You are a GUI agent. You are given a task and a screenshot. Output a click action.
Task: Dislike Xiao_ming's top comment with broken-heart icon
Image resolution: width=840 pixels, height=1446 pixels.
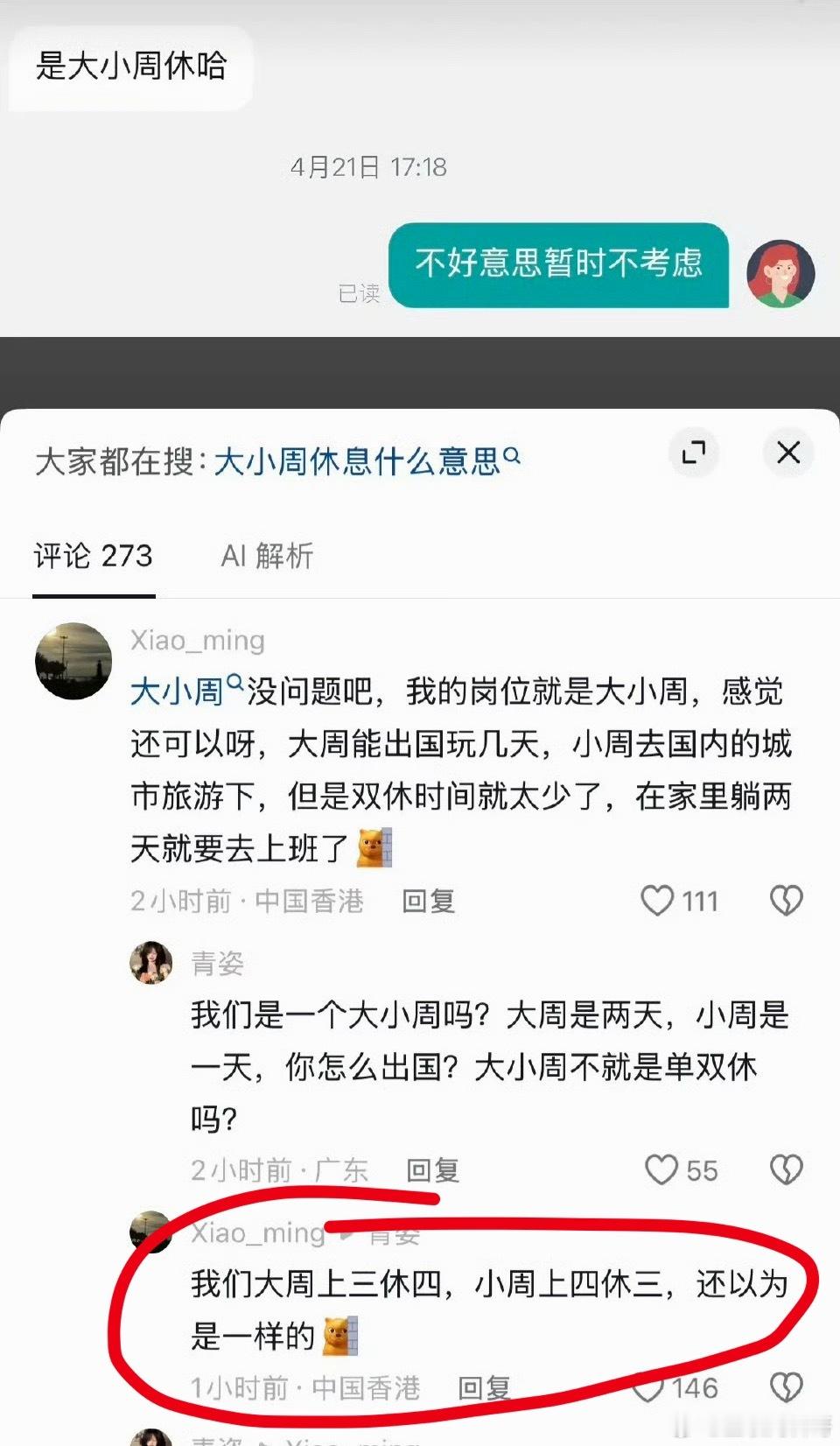[x=787, y=901]
